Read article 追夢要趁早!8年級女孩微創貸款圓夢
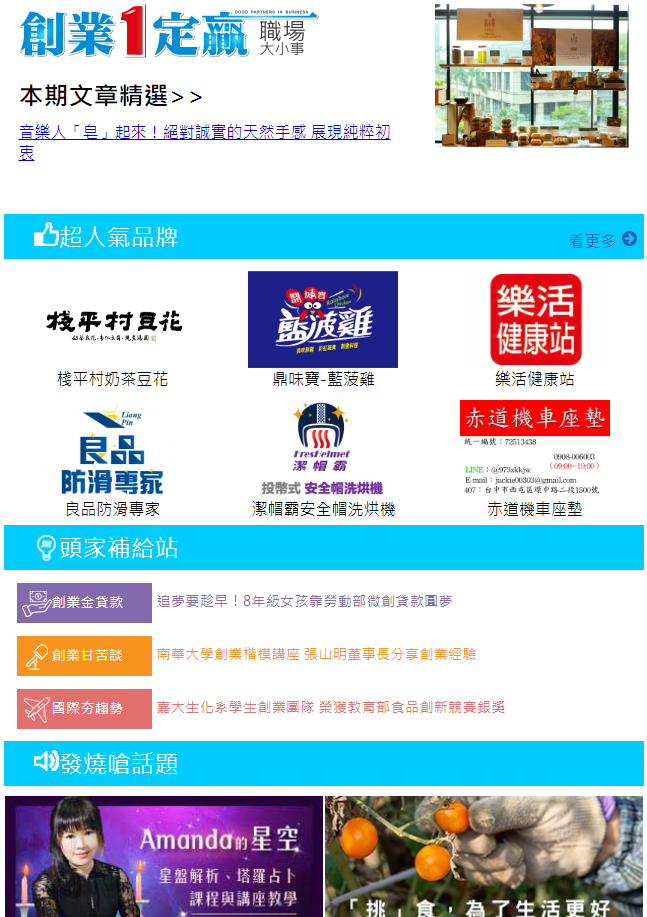This screenshot has height=917, width=647. 304,601
